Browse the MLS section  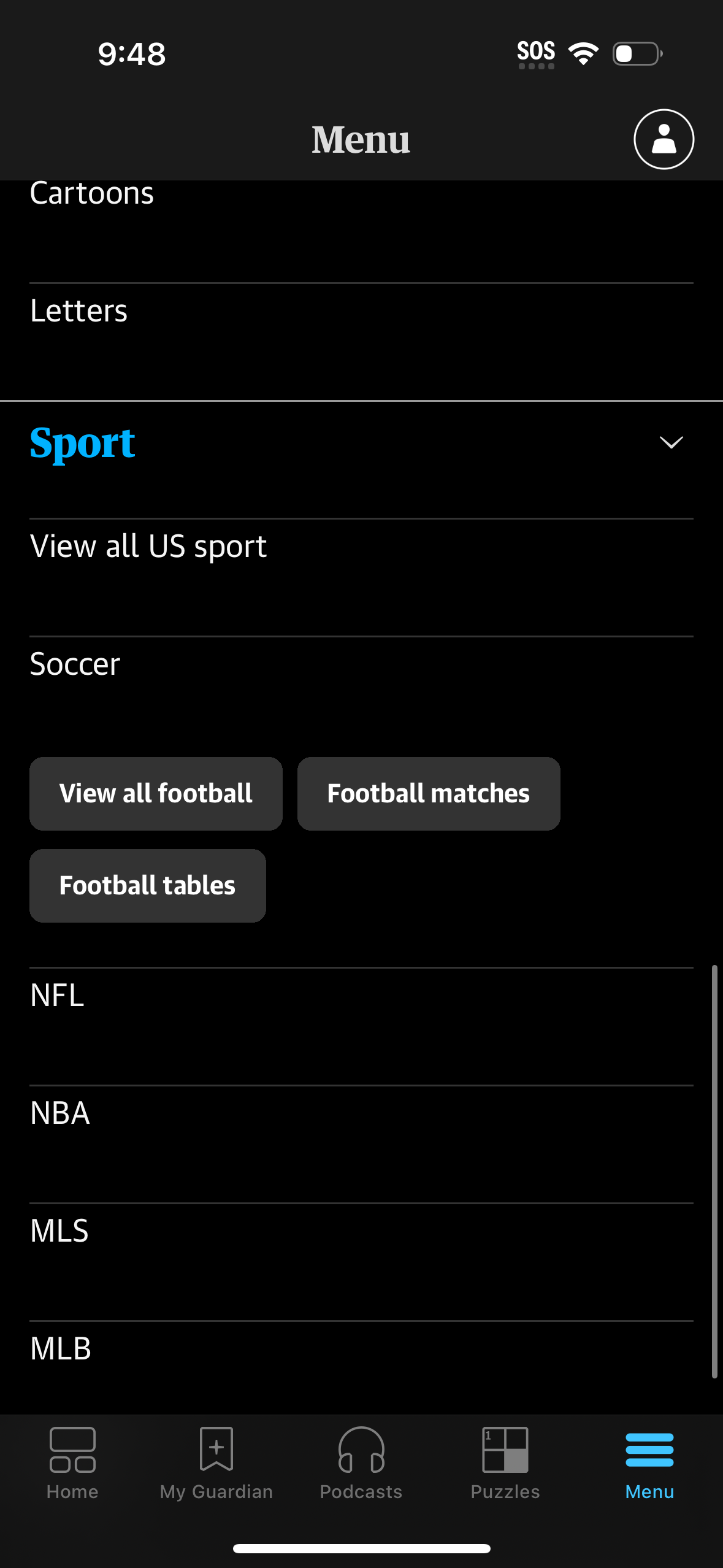pyautogui.click(x=59, y=1231)
